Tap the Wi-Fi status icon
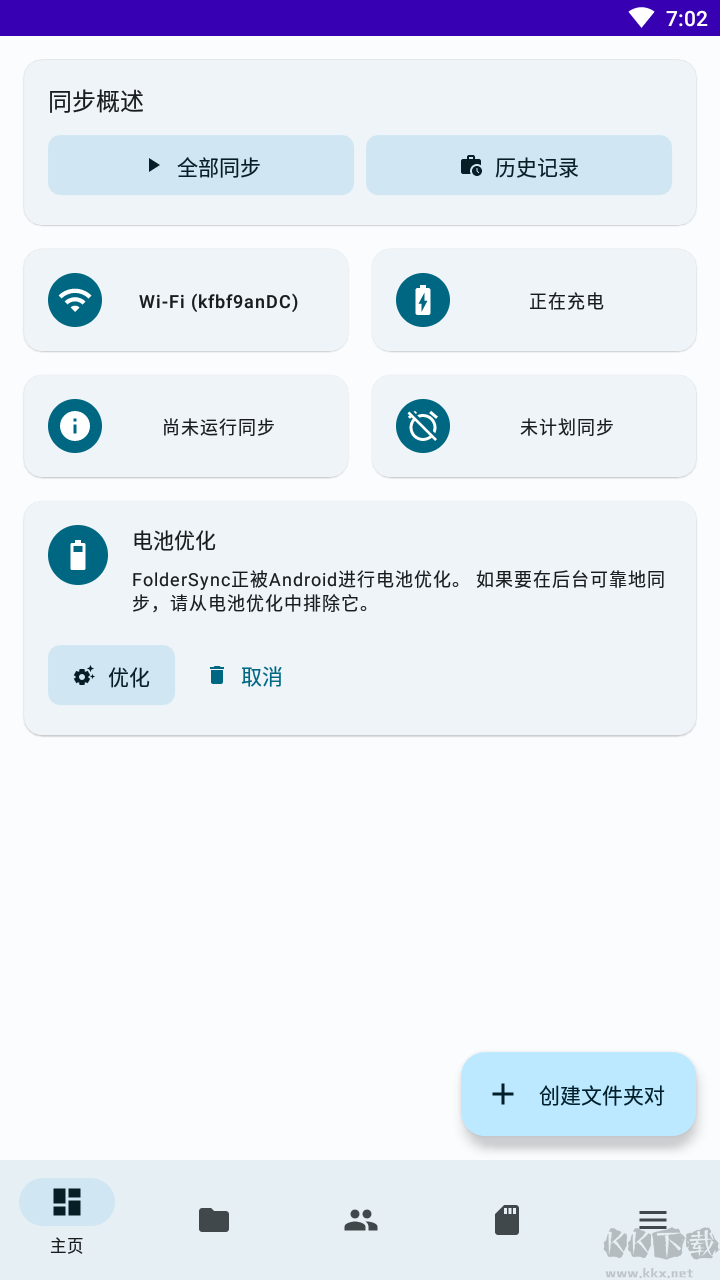The height and width of the screenshot is (1280, 720). pos(75,299)
